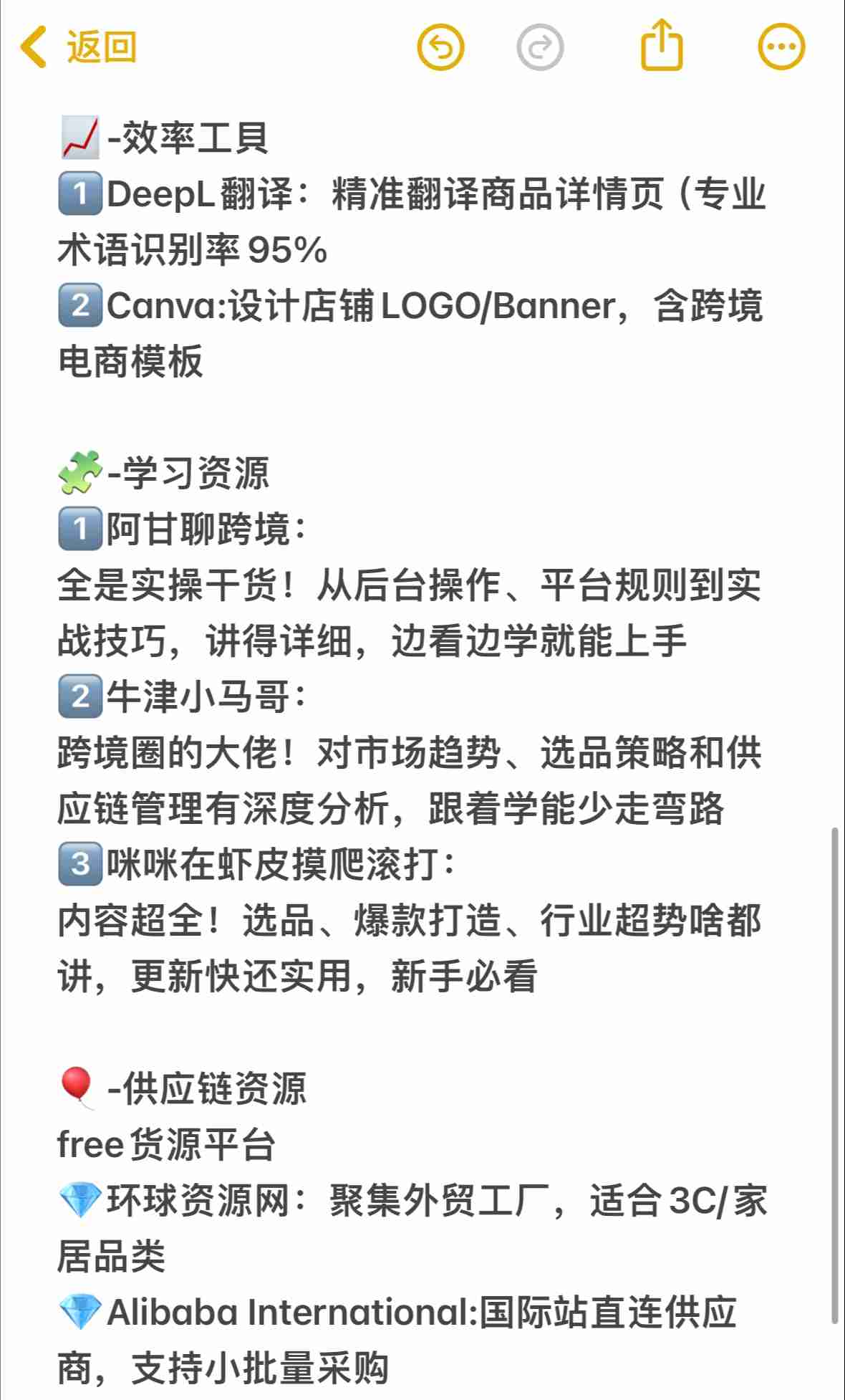Go back via the 返回 button

point(79,47)
